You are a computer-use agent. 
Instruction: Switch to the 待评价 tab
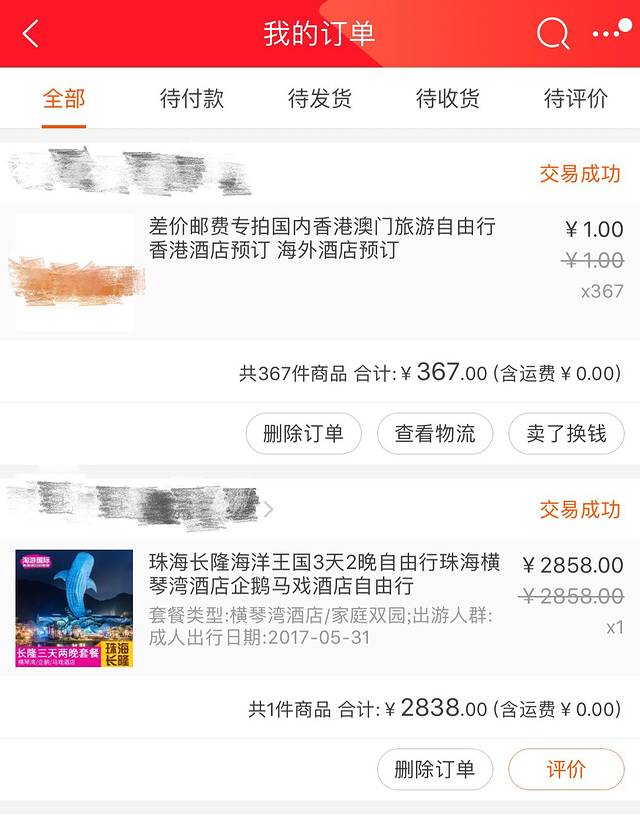pos(576,98)
